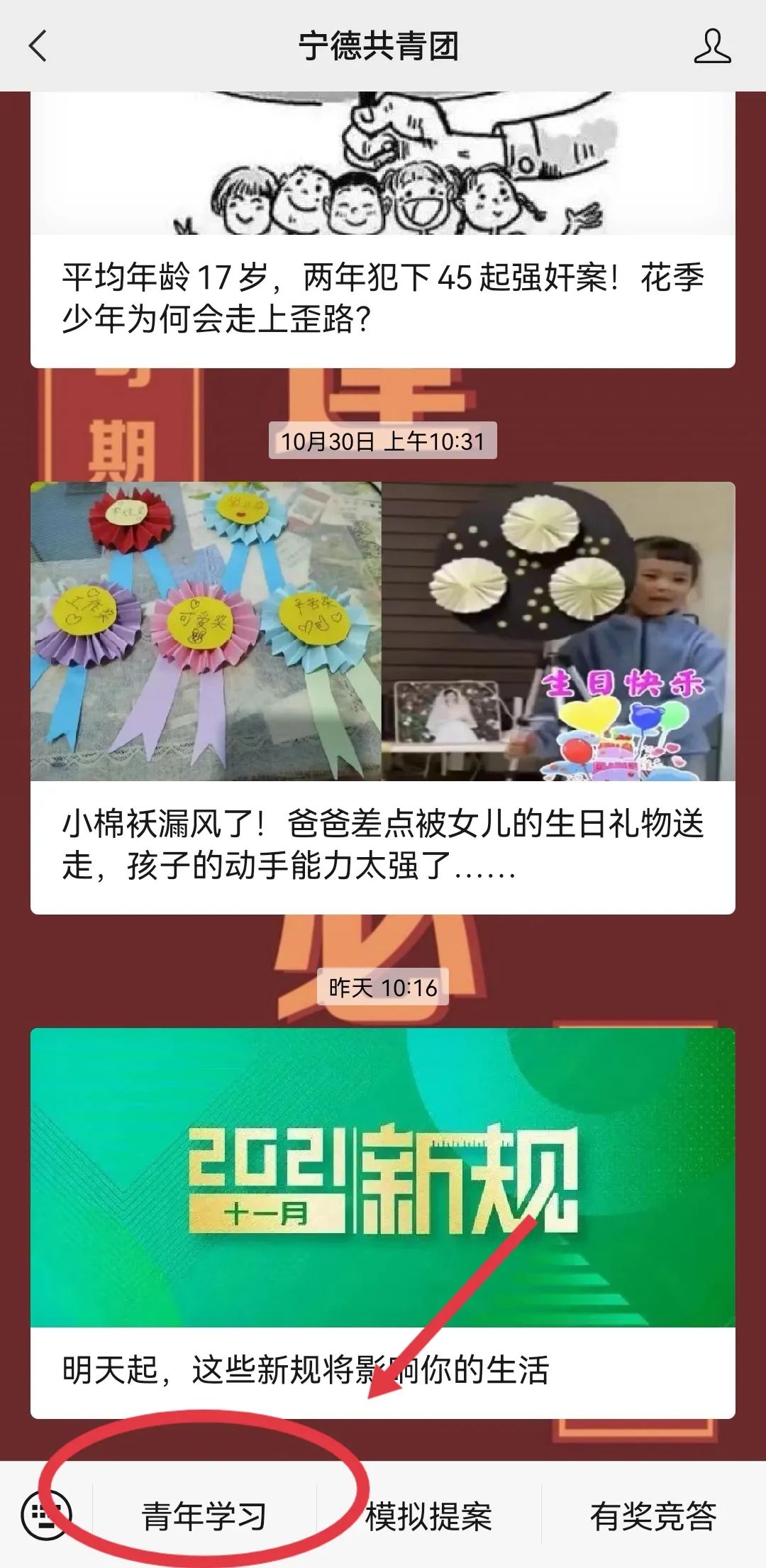This screenshot has width=766, height=1568.
Task: Switch to keyboard input mode
Action: pyautogui.click(x=46, y=1515)
